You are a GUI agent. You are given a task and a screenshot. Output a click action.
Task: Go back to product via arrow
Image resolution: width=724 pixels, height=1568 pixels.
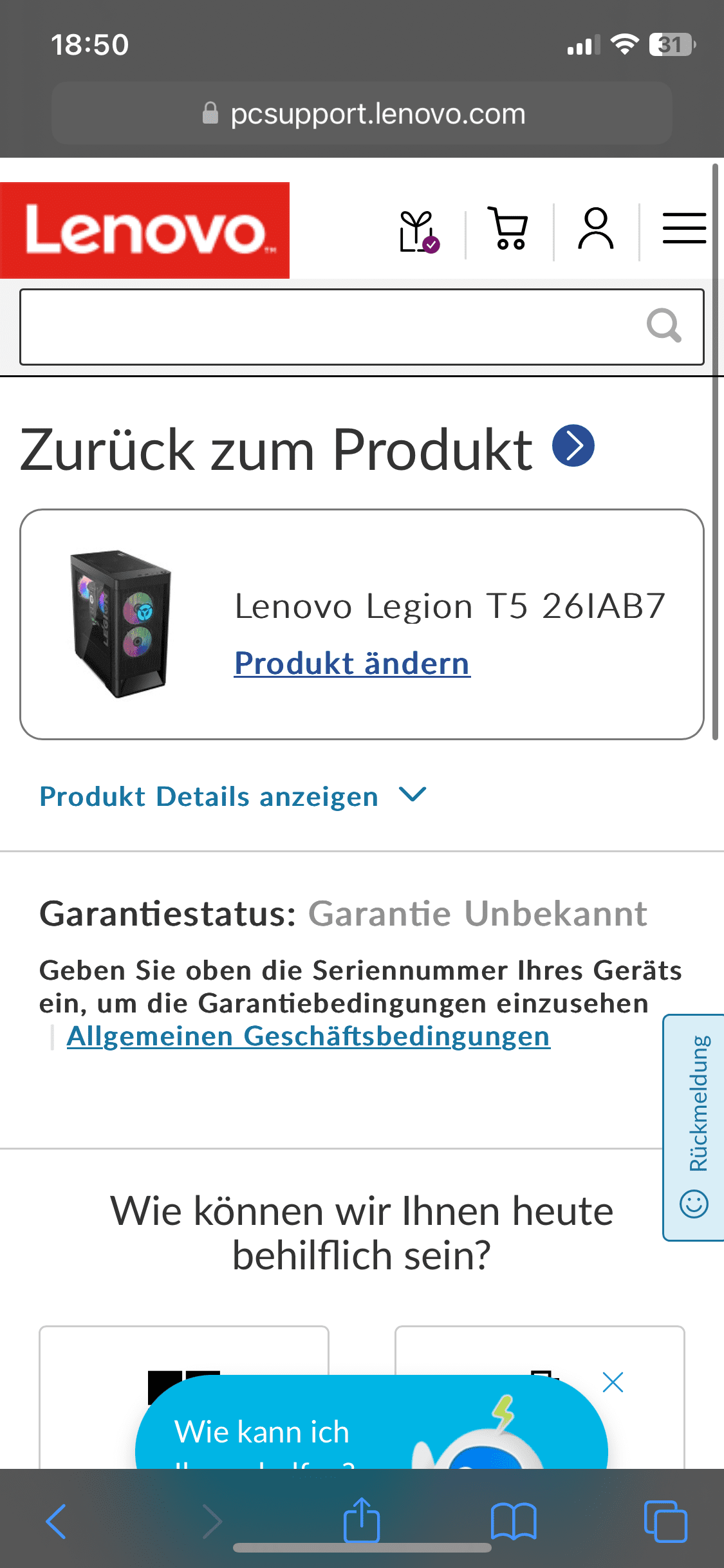[x=573, y=445]
